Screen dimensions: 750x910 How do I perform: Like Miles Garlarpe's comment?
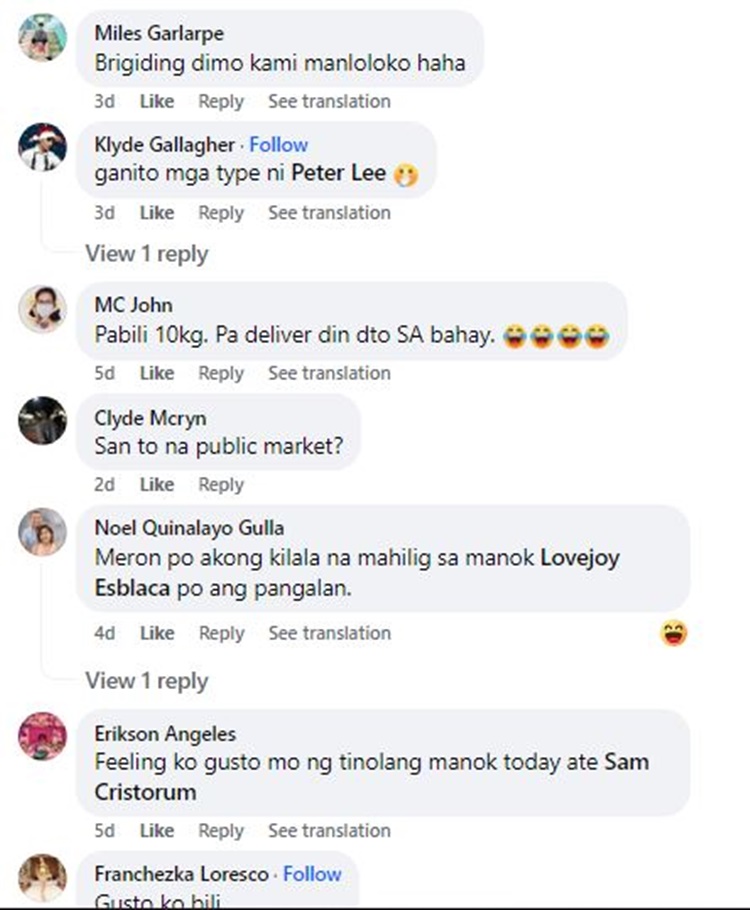point(156,101)
